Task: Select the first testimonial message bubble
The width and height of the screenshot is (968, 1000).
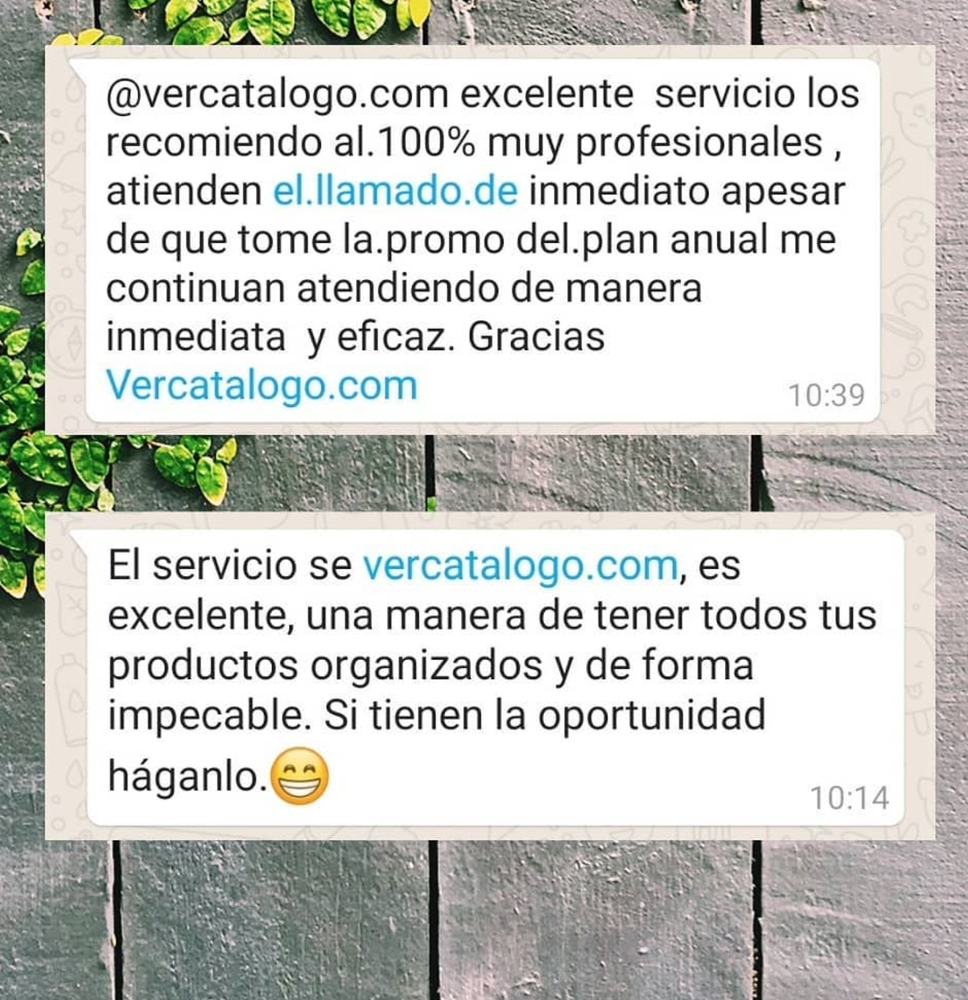Action: click(x=480, y=235)
